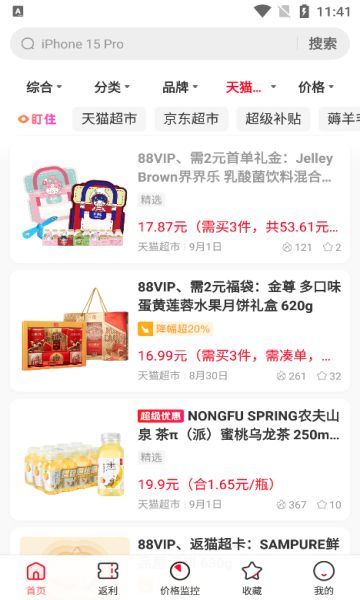Image resolution: width=360 pixels, height=600 pixels.
Task: Expand the 价格 filter dropdown
Action: click(316, 87)
